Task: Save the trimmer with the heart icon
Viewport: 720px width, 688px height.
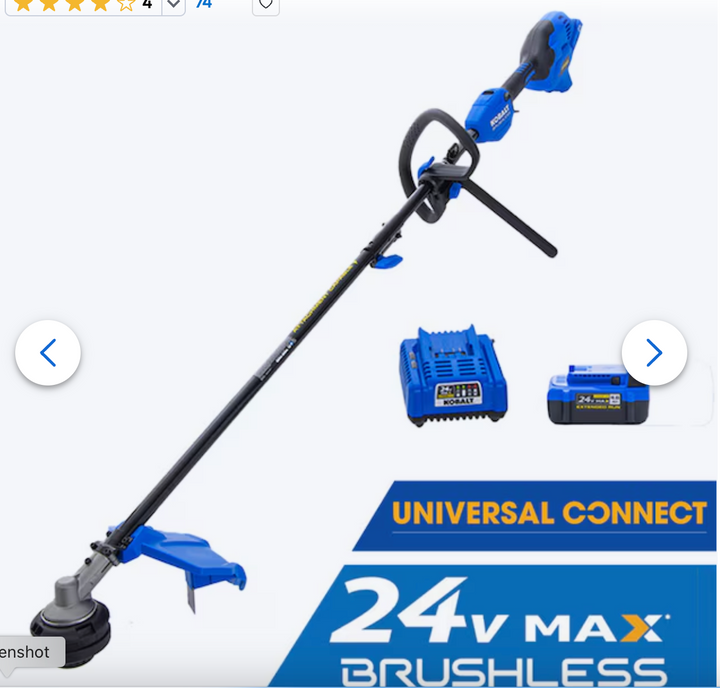Action: pyautogui.click(x=264, y=5)
